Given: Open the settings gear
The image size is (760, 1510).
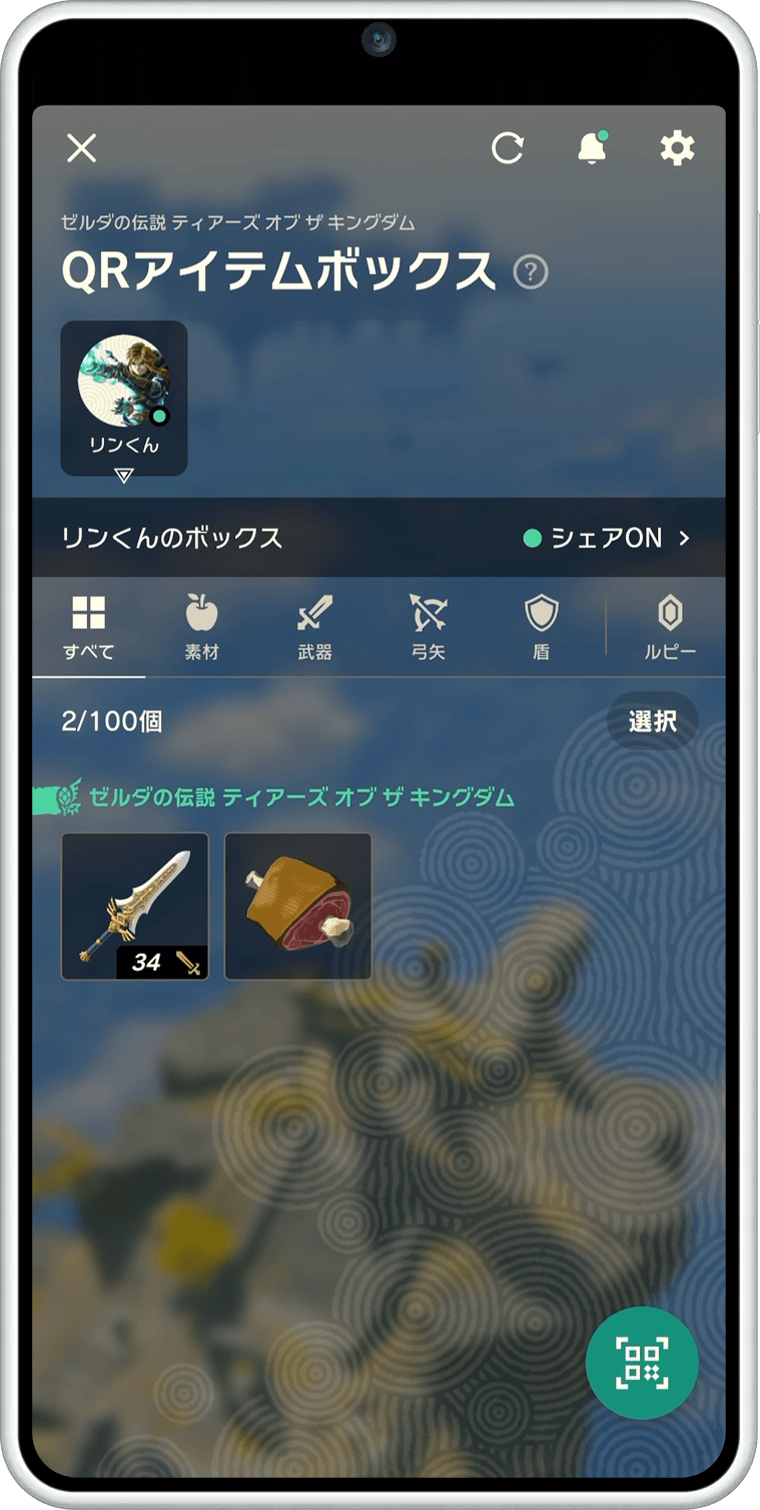Looking at the screenshot, I should click(677, 149).
